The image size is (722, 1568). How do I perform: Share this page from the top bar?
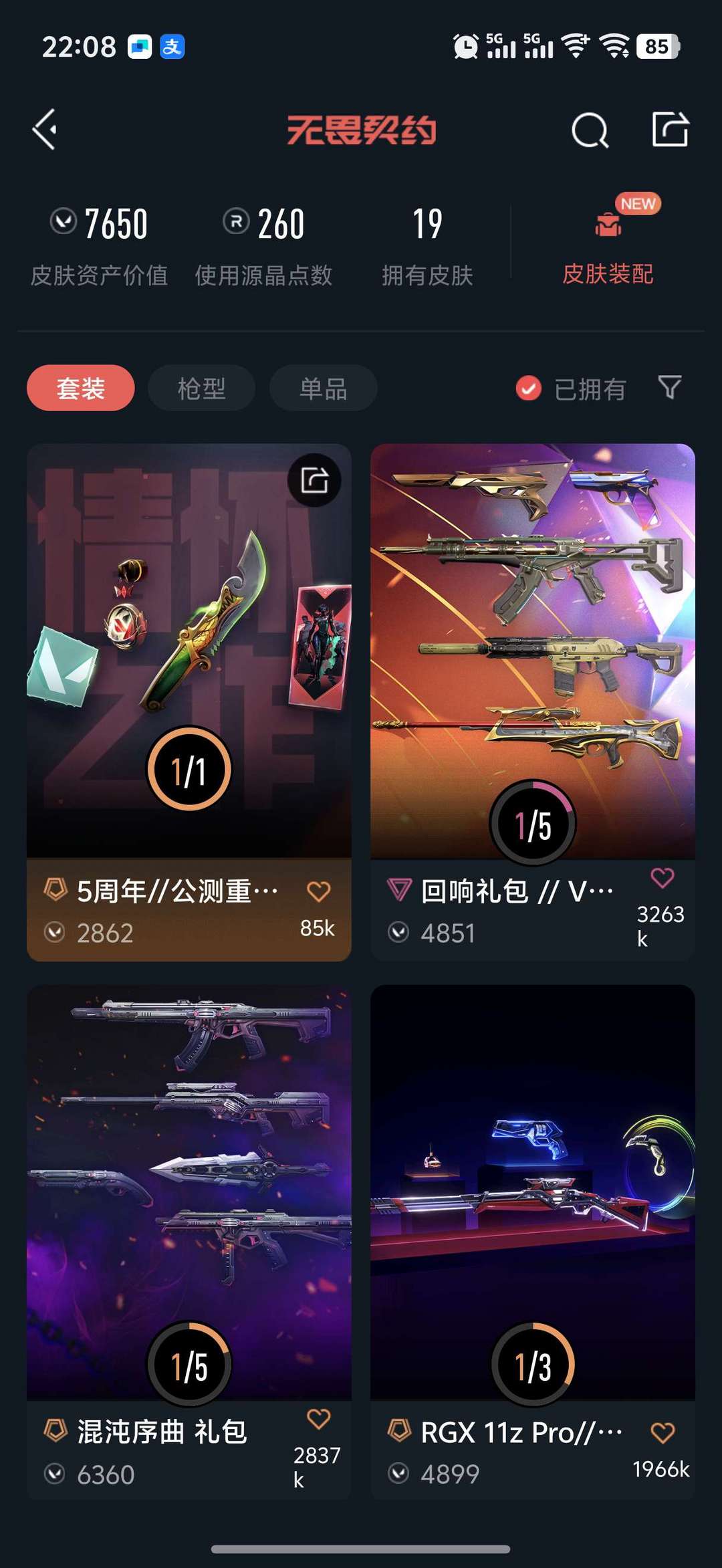670,128
